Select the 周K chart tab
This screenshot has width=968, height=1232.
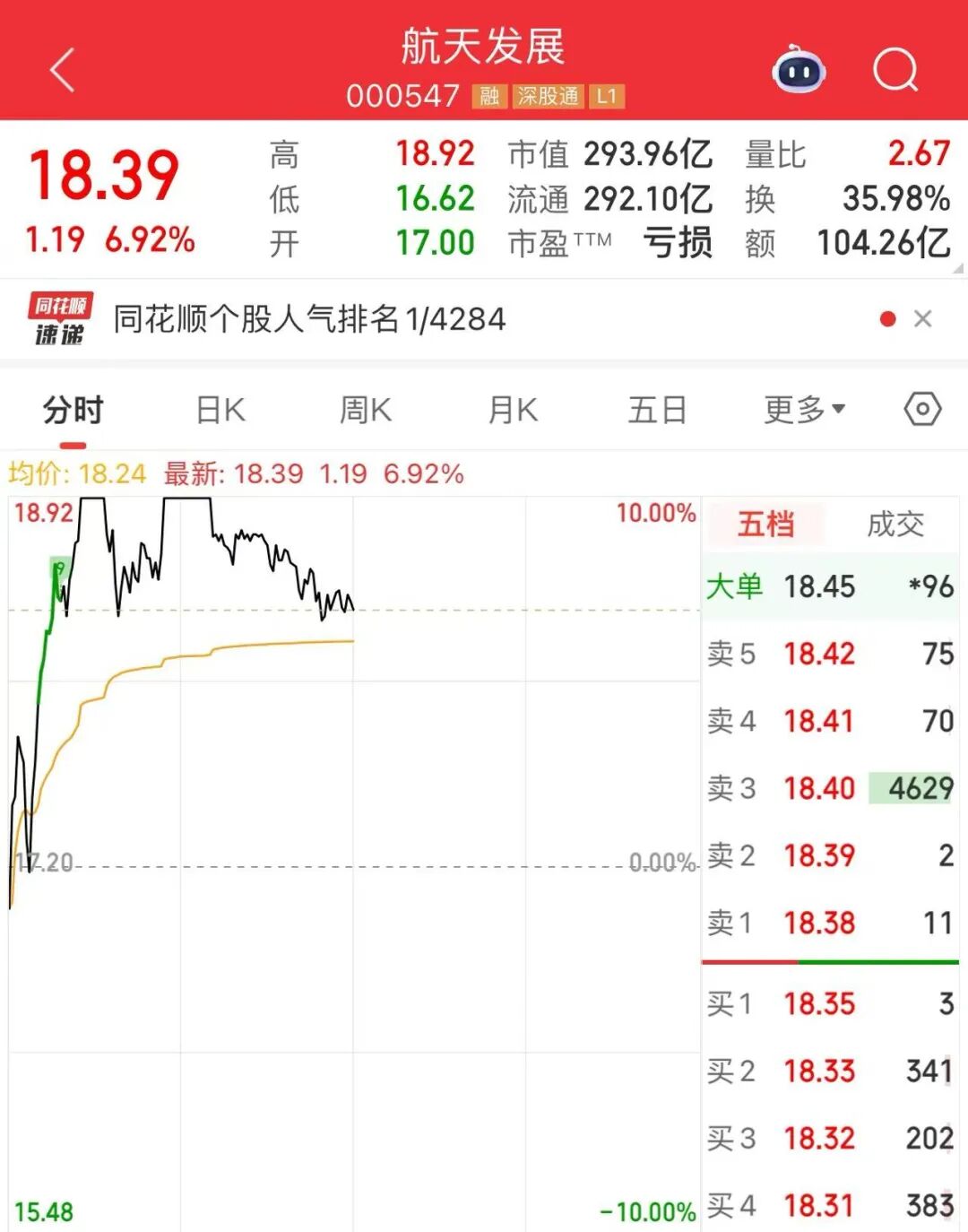(x=366, y=411)
